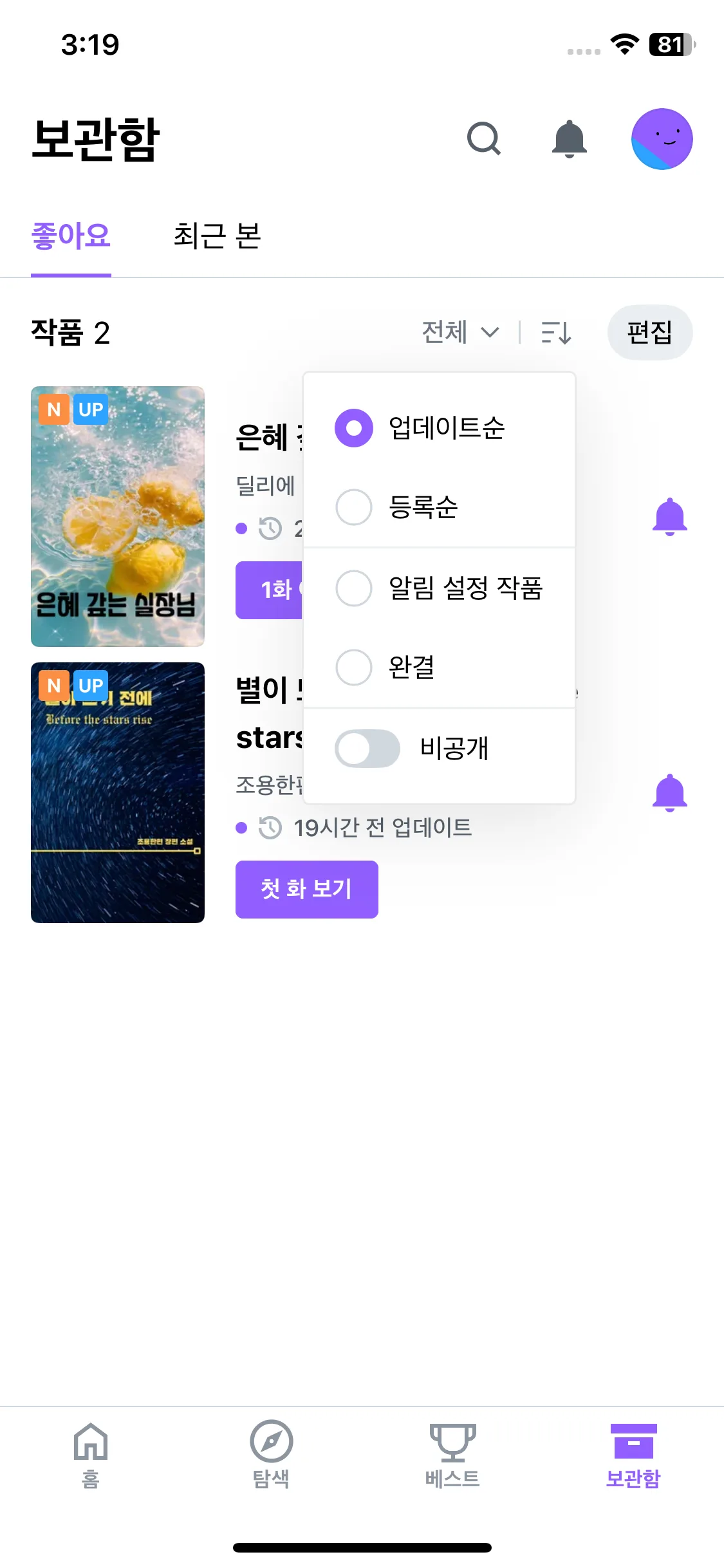Screen dimensions: 724x1568
Task: Open the search icon in the header
Action: click(x=483, y=138)
